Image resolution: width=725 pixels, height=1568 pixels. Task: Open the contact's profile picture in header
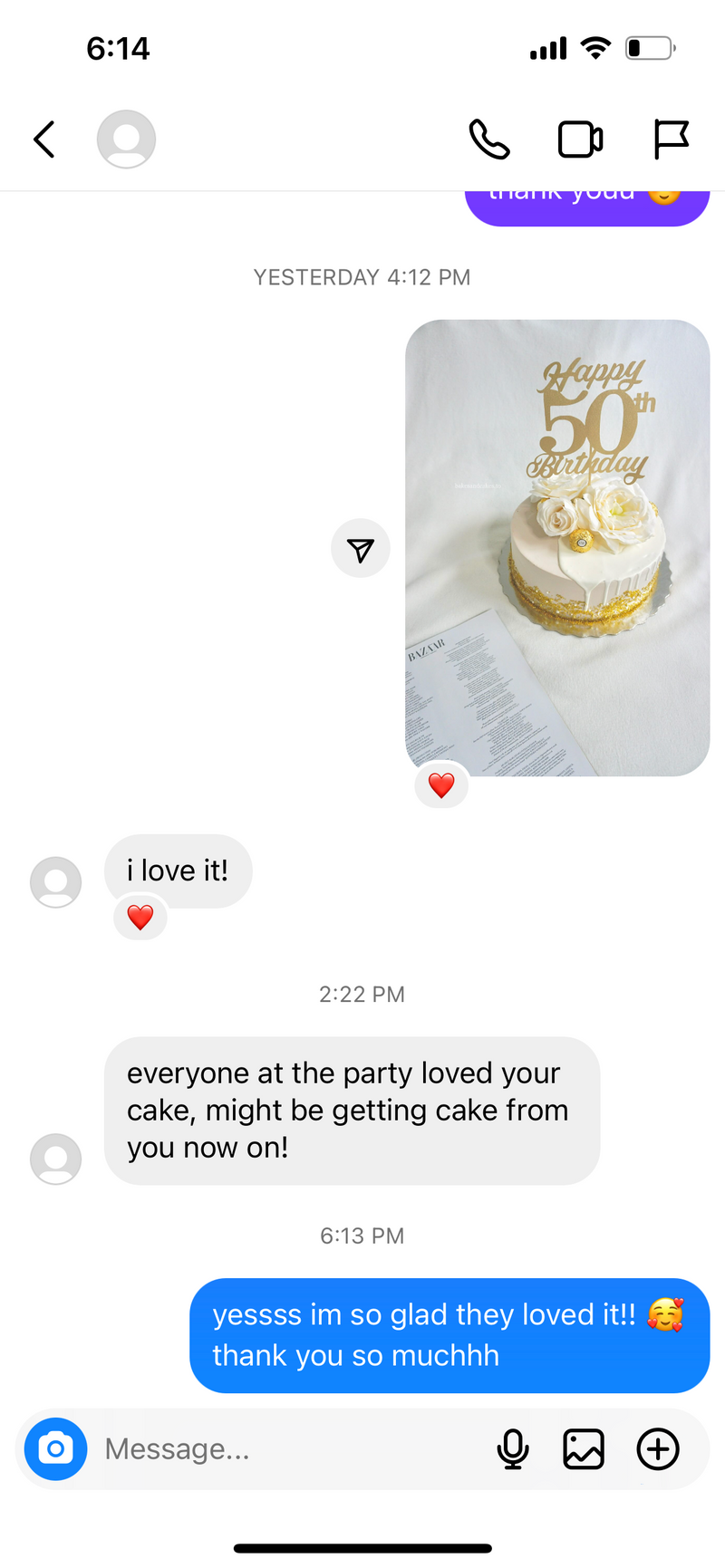coord(126,139)
